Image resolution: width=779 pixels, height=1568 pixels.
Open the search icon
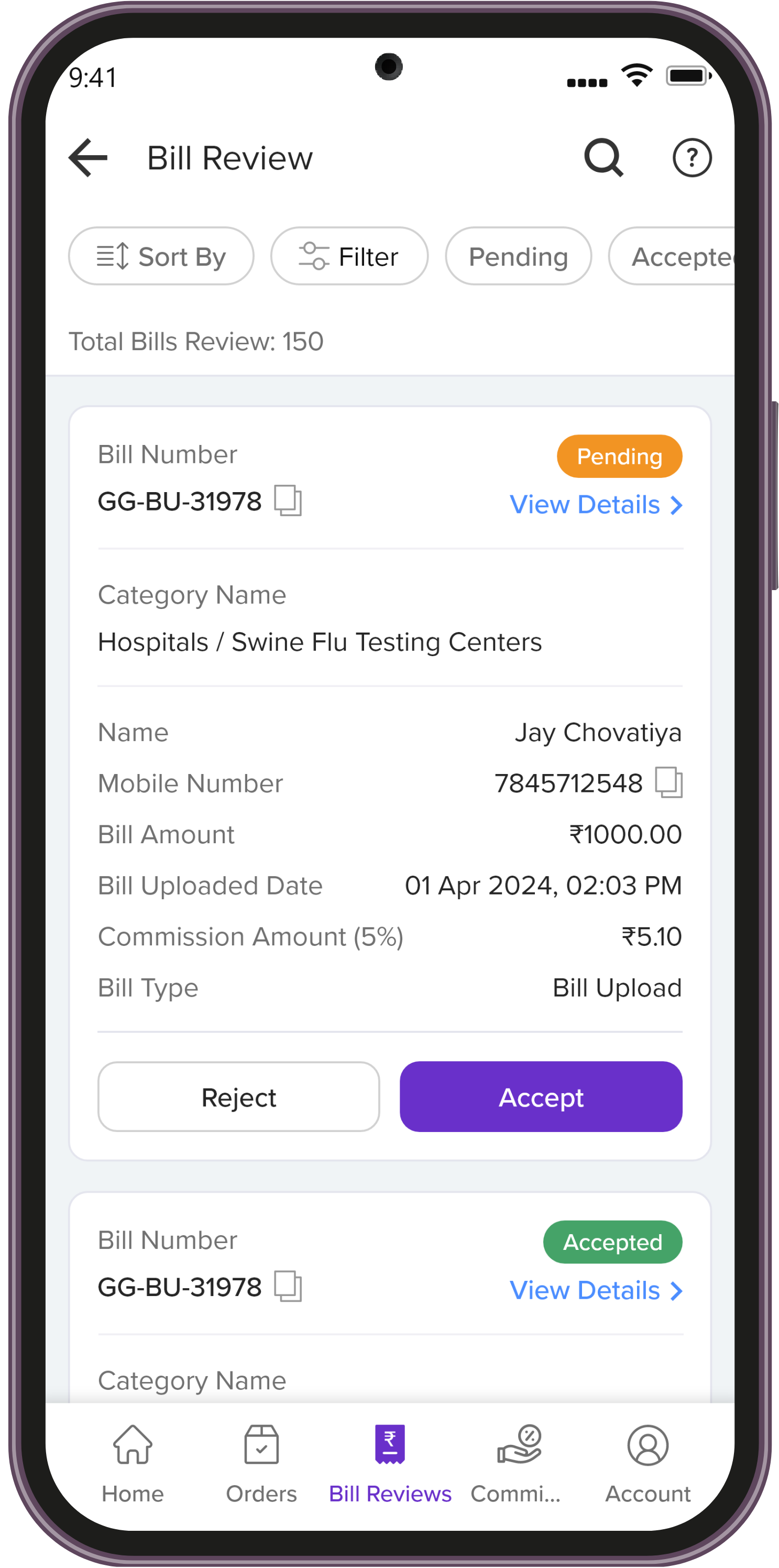coord(604,158)
